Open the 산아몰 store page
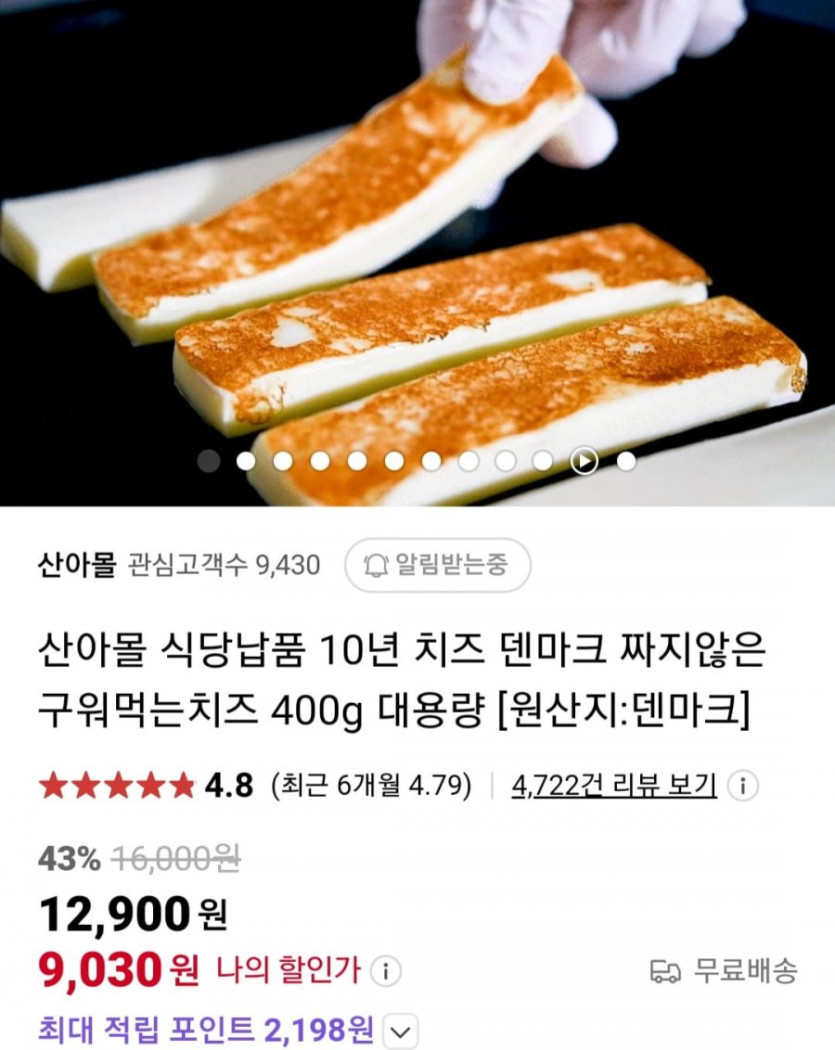This screenshot has width=835, height=1050. click(77, 565)
